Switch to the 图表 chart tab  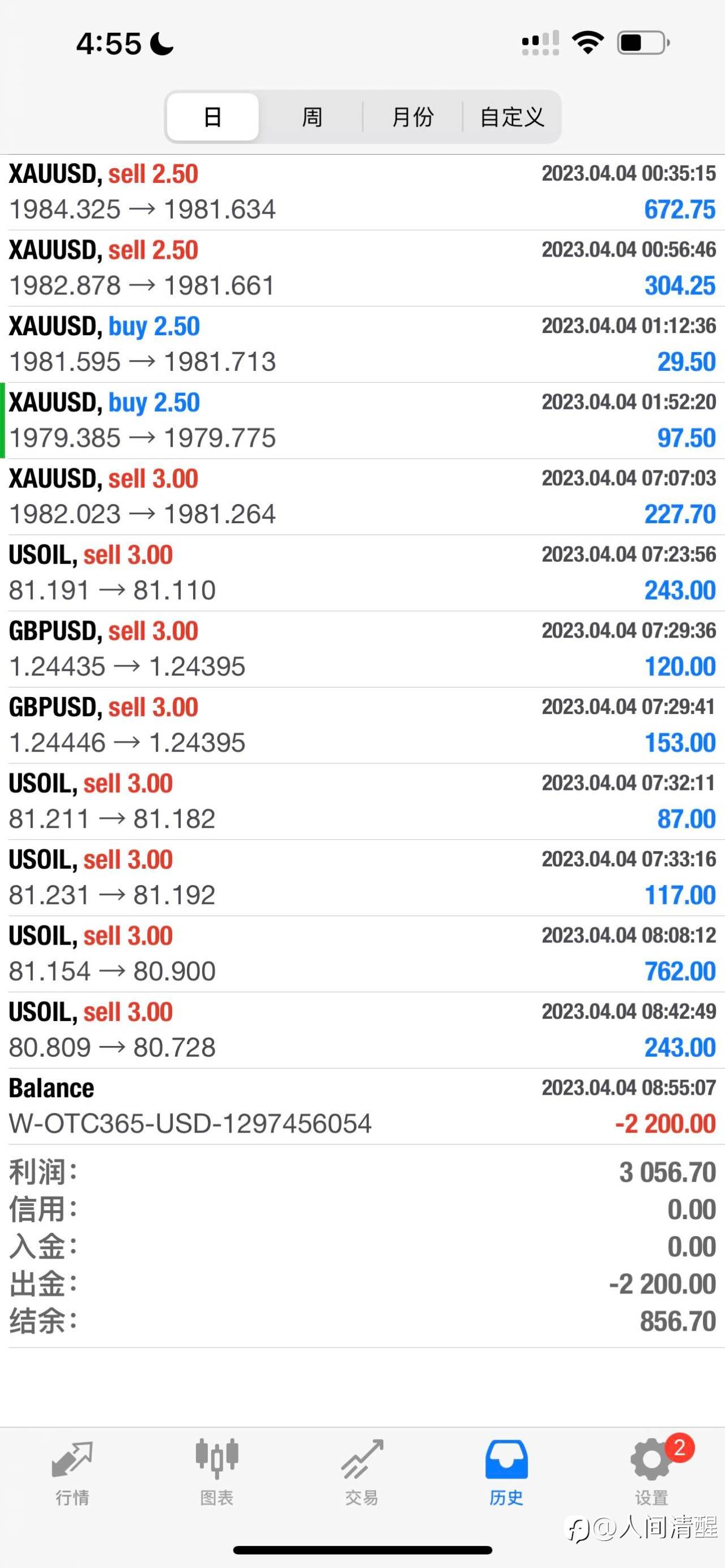217,1473
